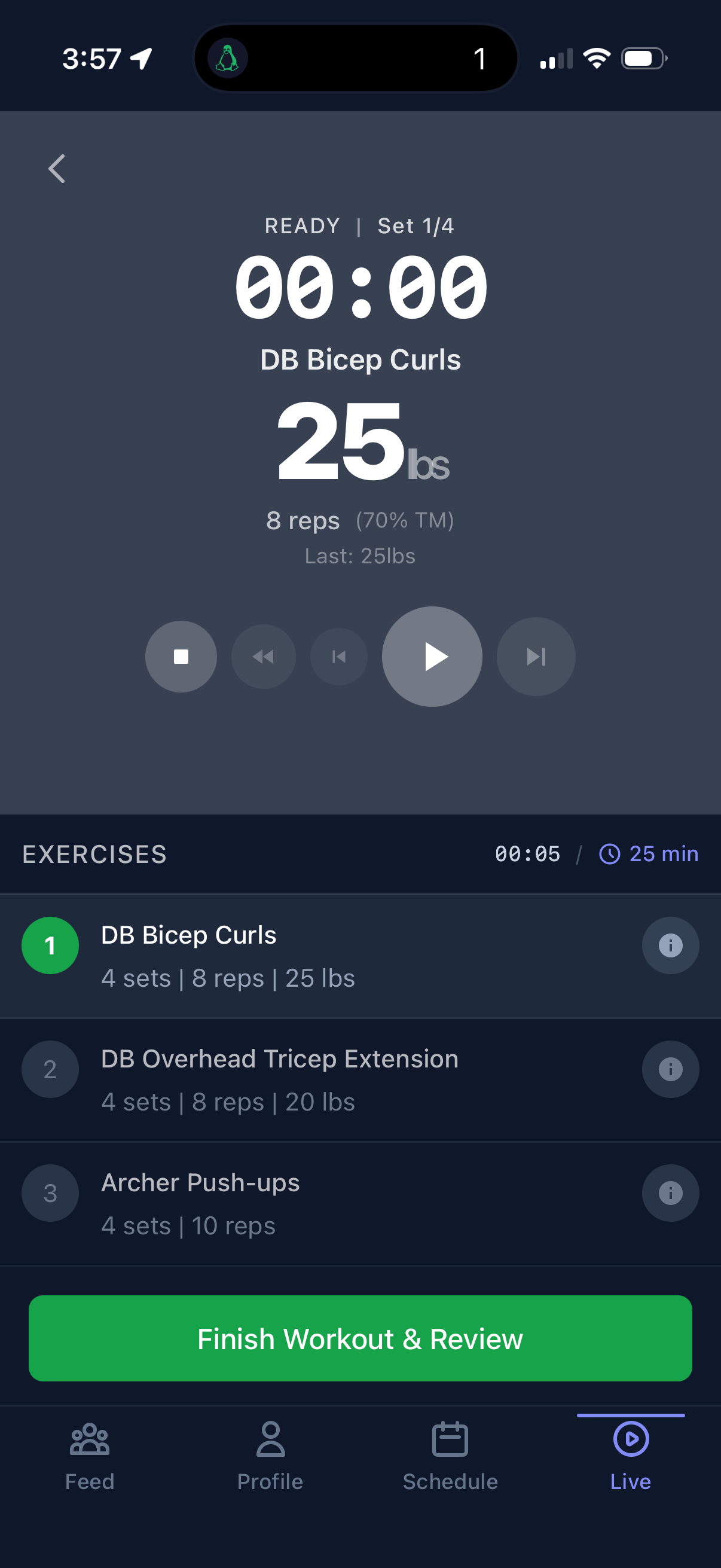Tap the clock icon next to 25 min
This screenshot has height=1568, width=721.
coord(610,854)
